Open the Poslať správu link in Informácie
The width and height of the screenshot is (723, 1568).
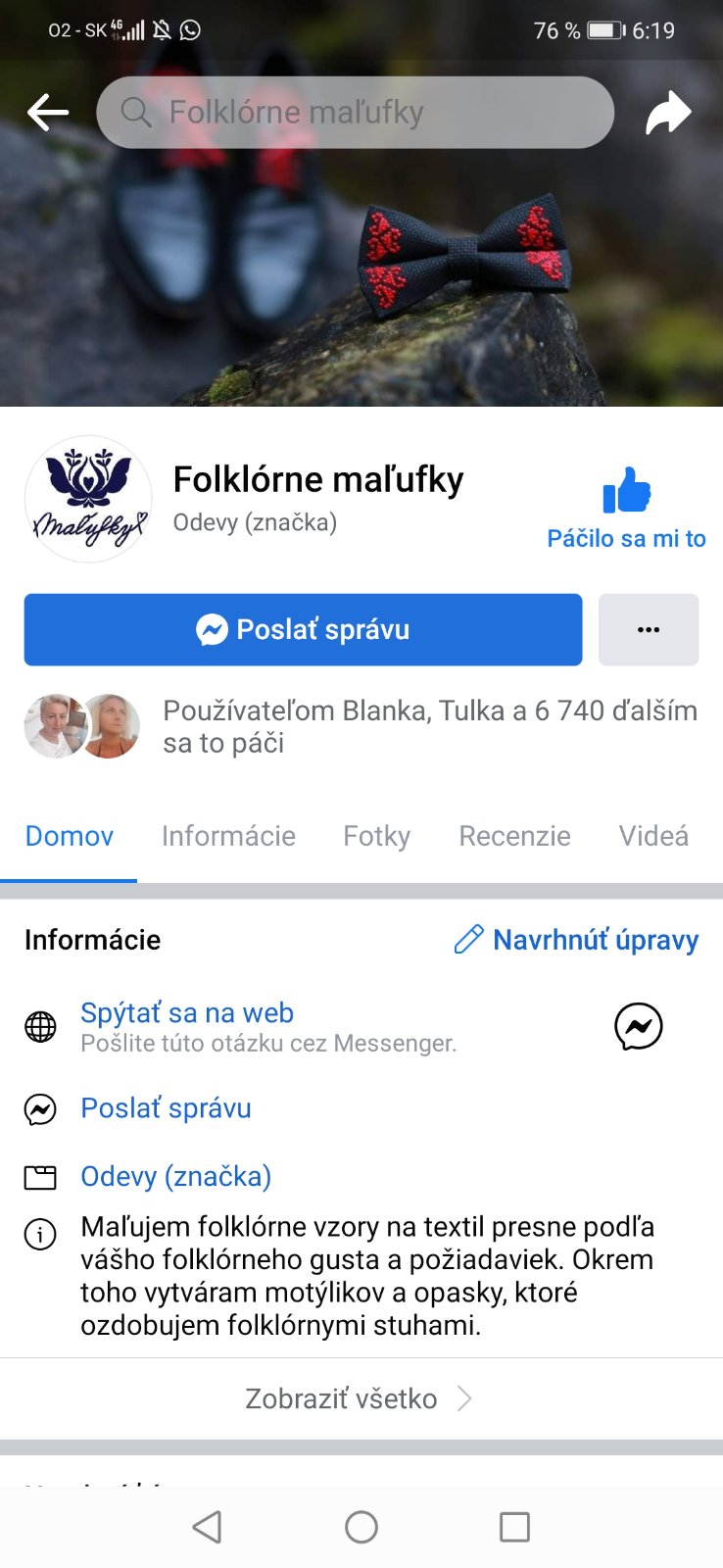166,1108
